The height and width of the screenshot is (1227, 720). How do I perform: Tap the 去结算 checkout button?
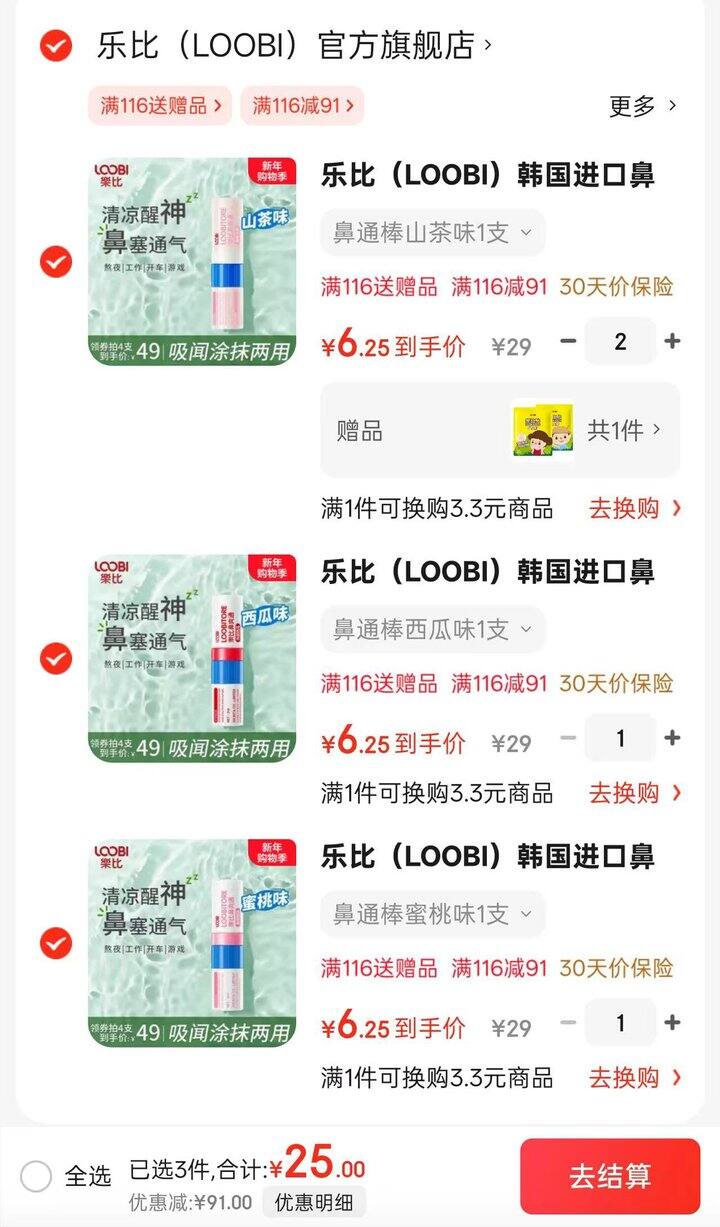610,1178
